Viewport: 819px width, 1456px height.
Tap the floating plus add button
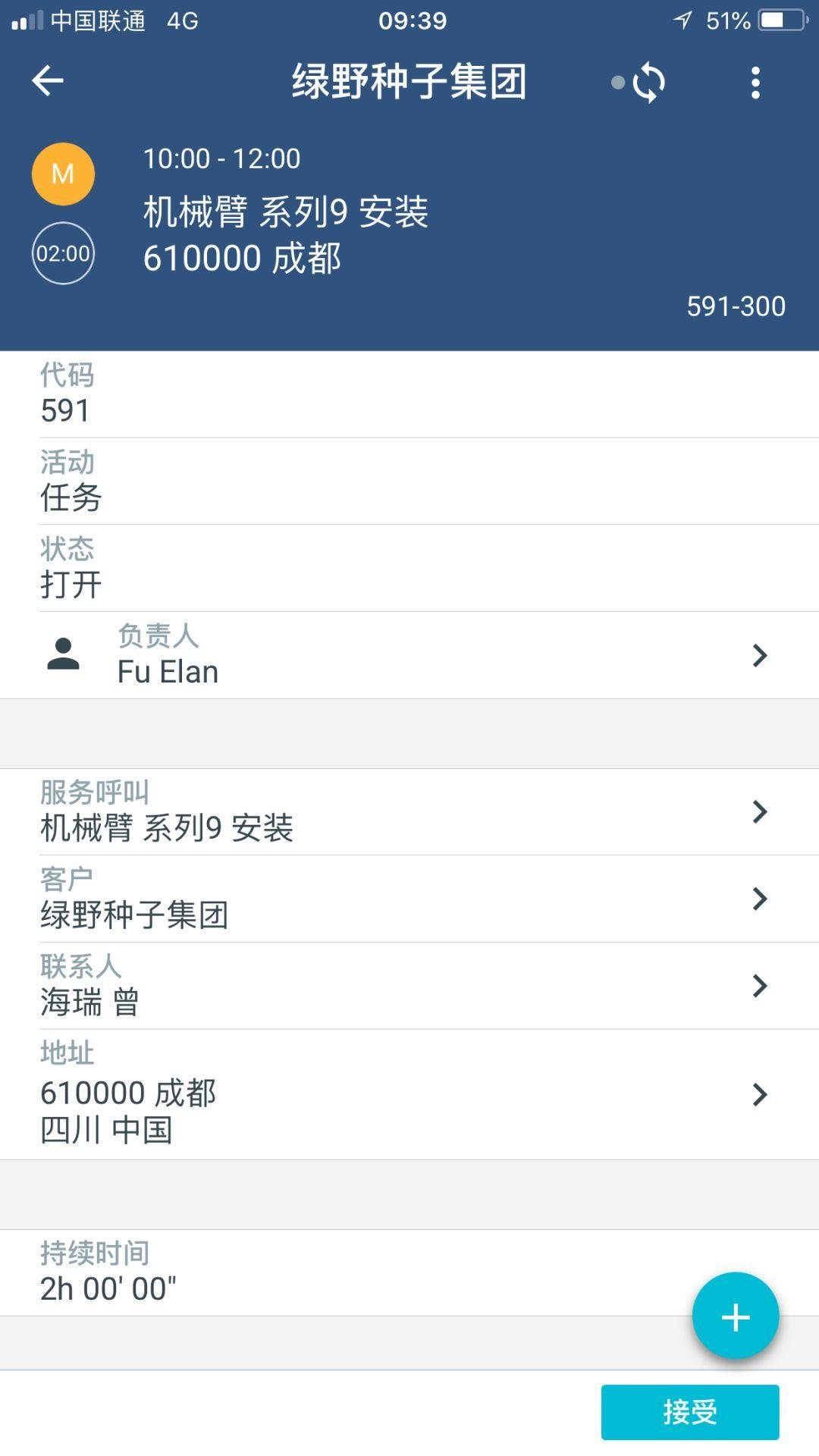[735, 1316]
